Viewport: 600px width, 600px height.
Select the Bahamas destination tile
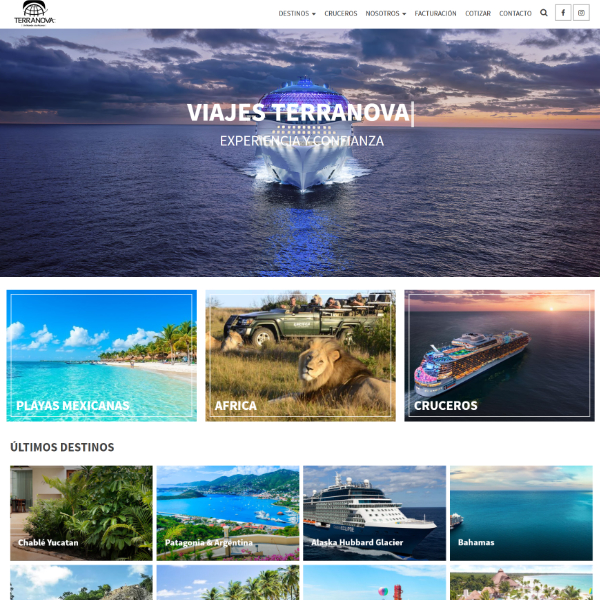click(521, 512)
